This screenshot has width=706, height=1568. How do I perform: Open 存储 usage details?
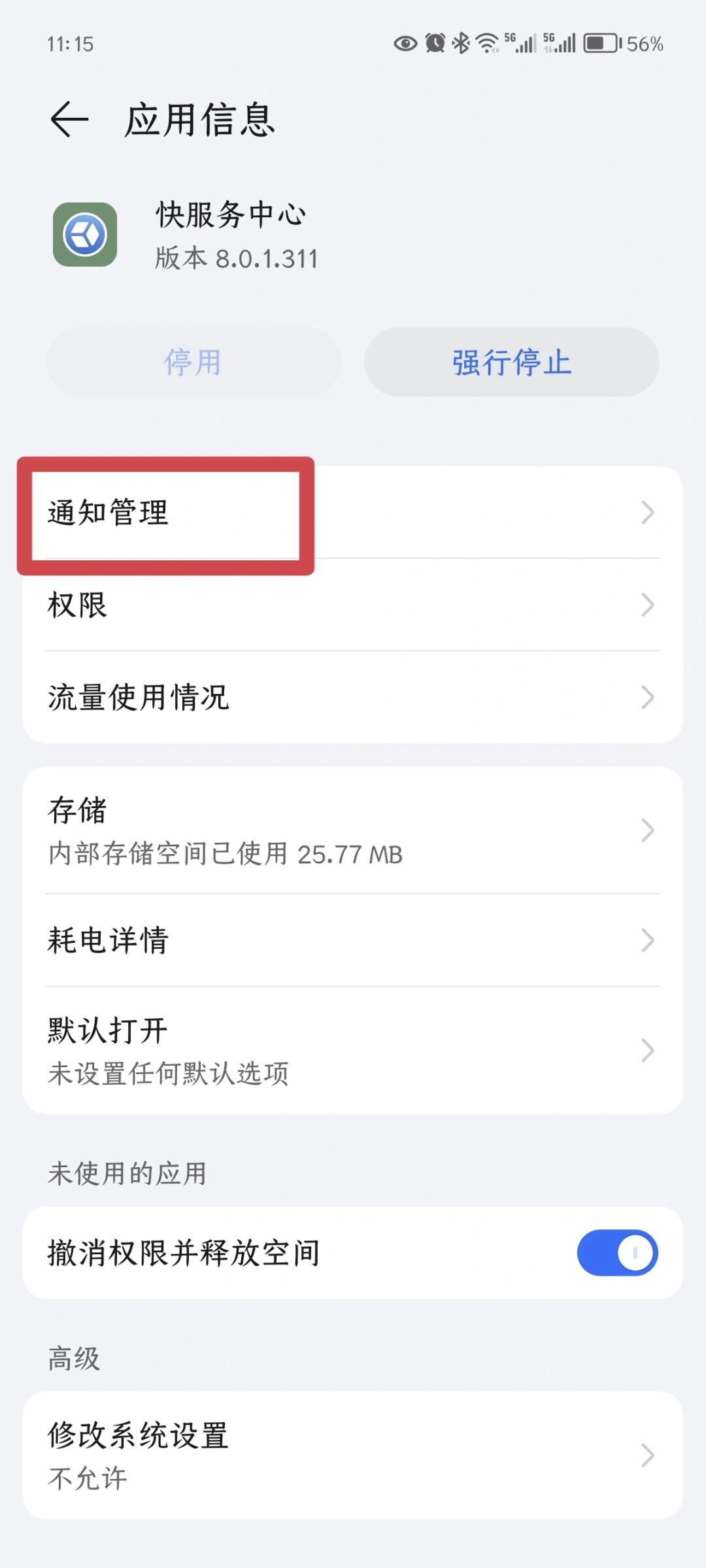tap(353, 830)
